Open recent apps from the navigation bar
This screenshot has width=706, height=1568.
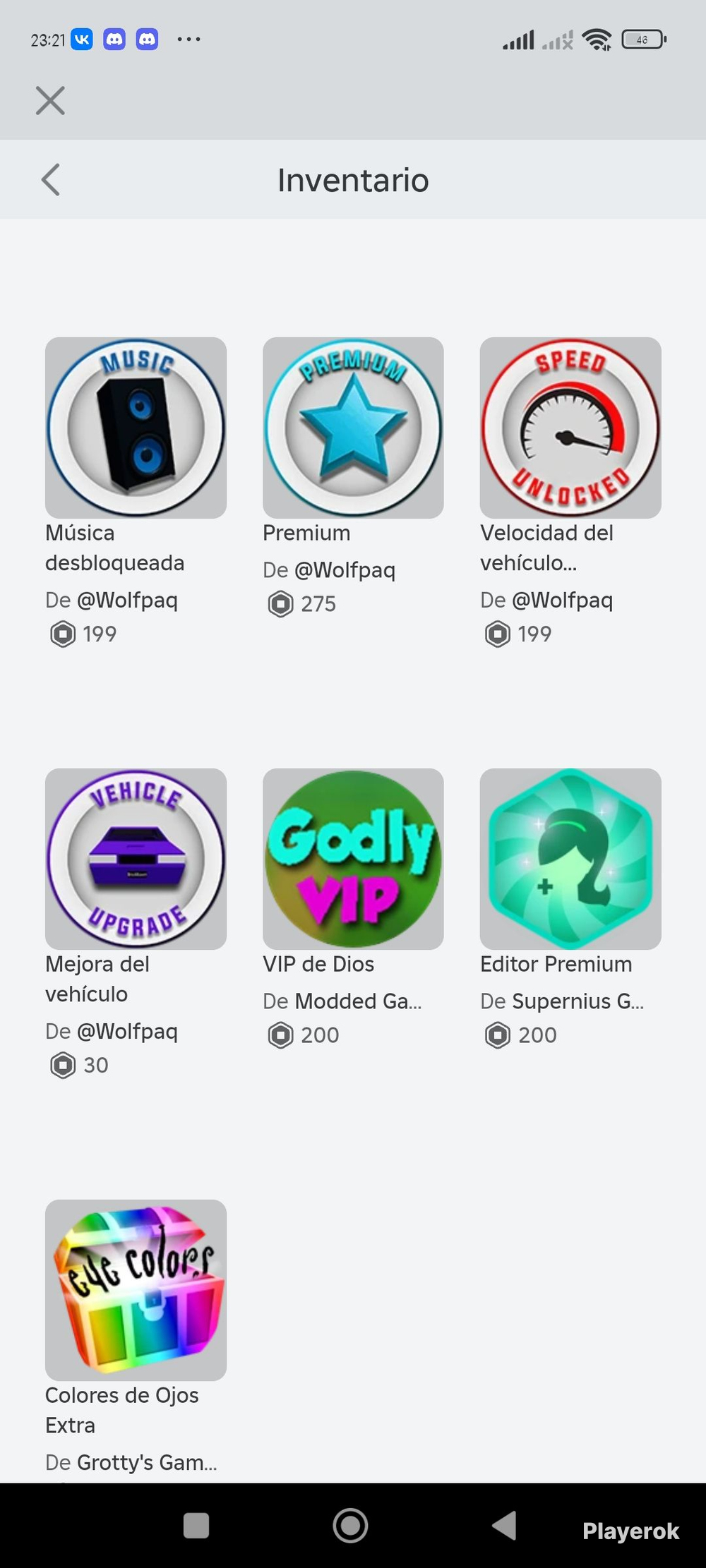tap(196, 1526)
